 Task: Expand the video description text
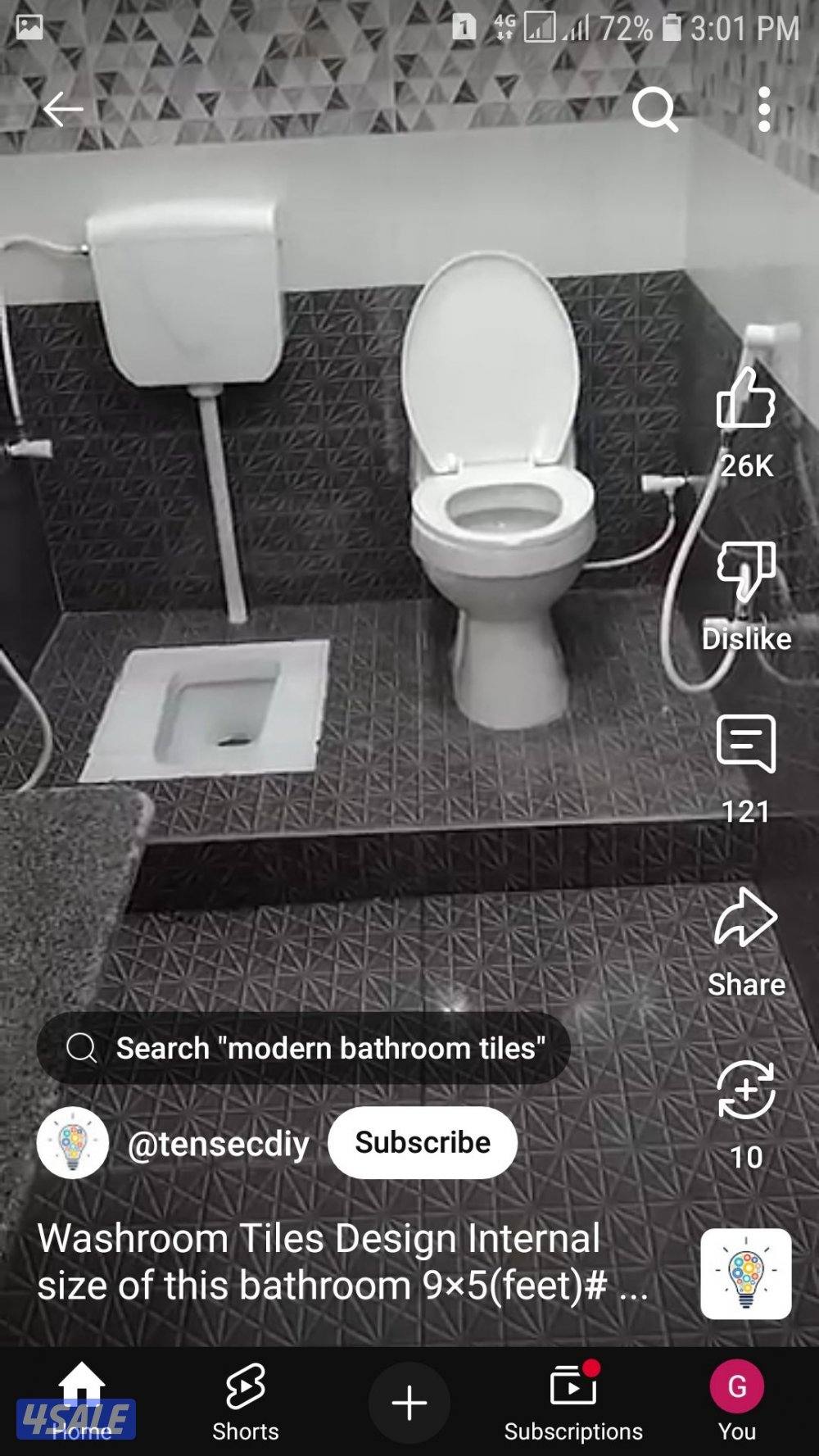click(x=342, y=1261)
